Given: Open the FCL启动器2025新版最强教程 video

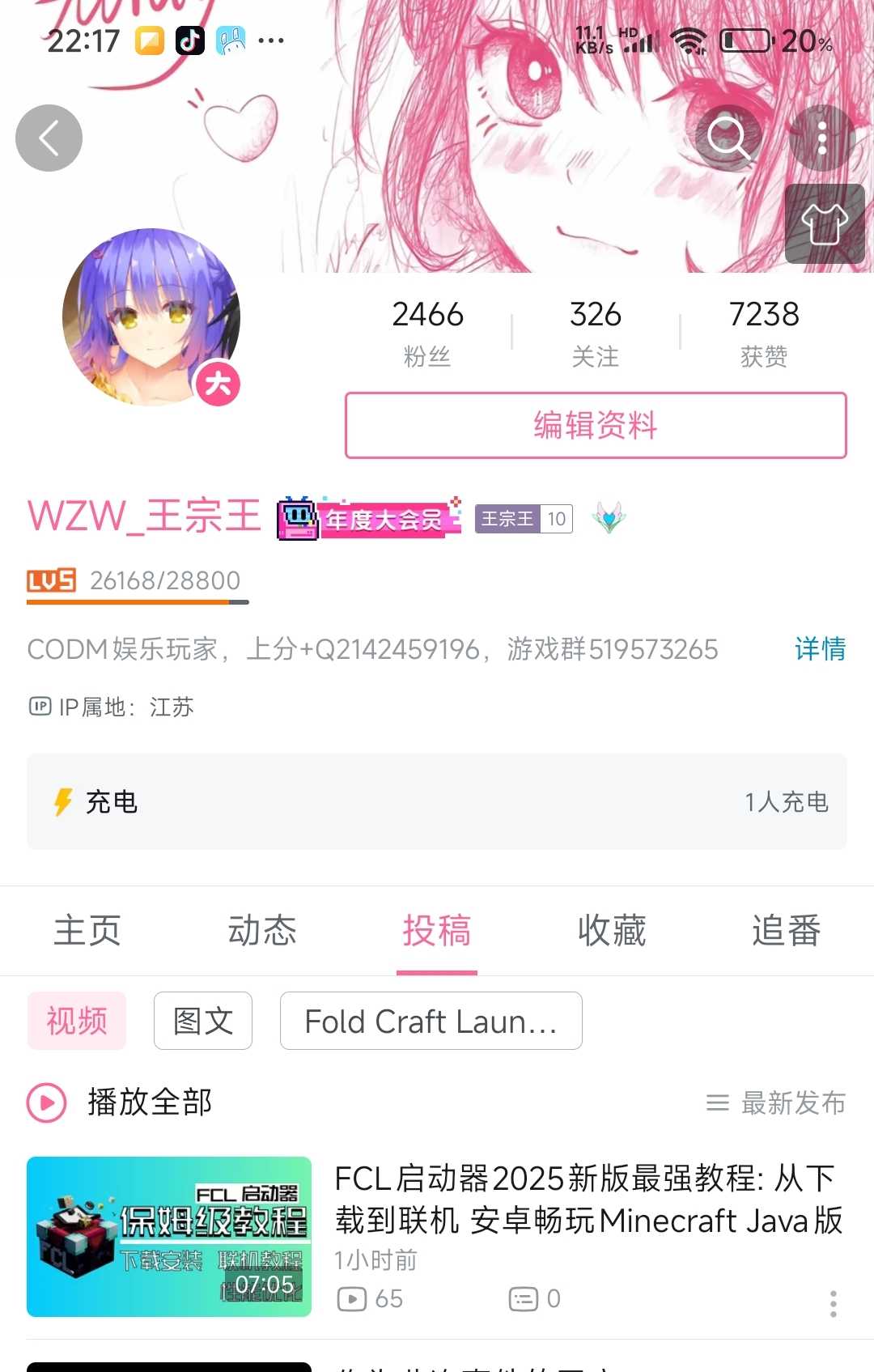Looking at the screenshot, I should (x=588, y=1200).
